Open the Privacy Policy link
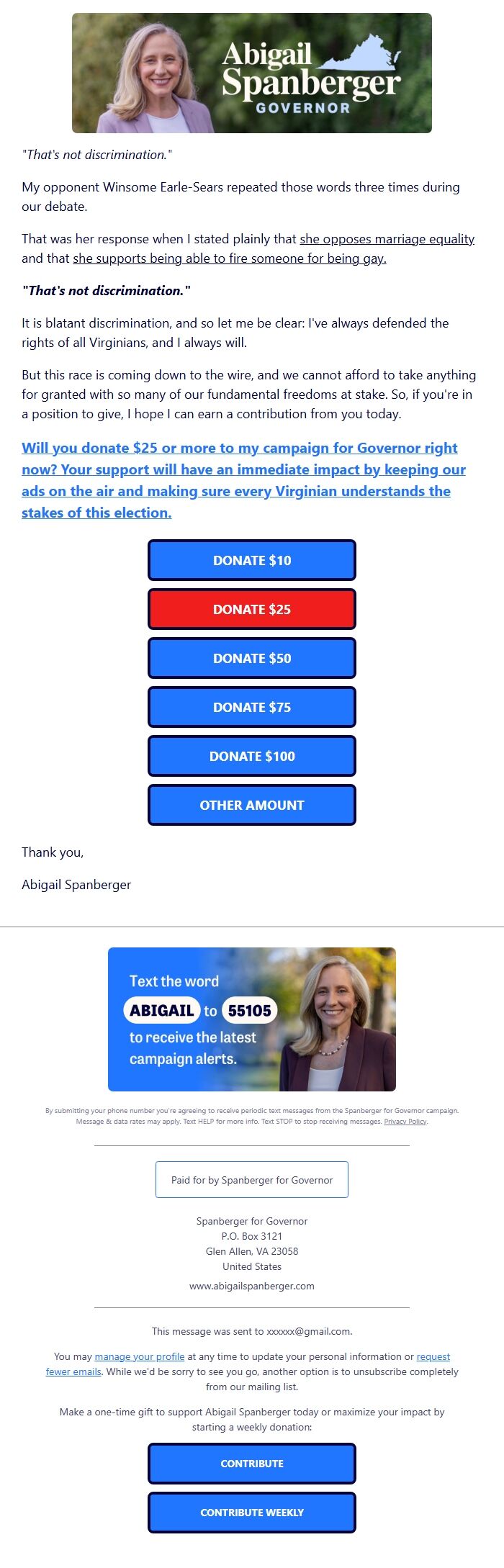Screen dimensions: 504x1568 pos(405,1122)
